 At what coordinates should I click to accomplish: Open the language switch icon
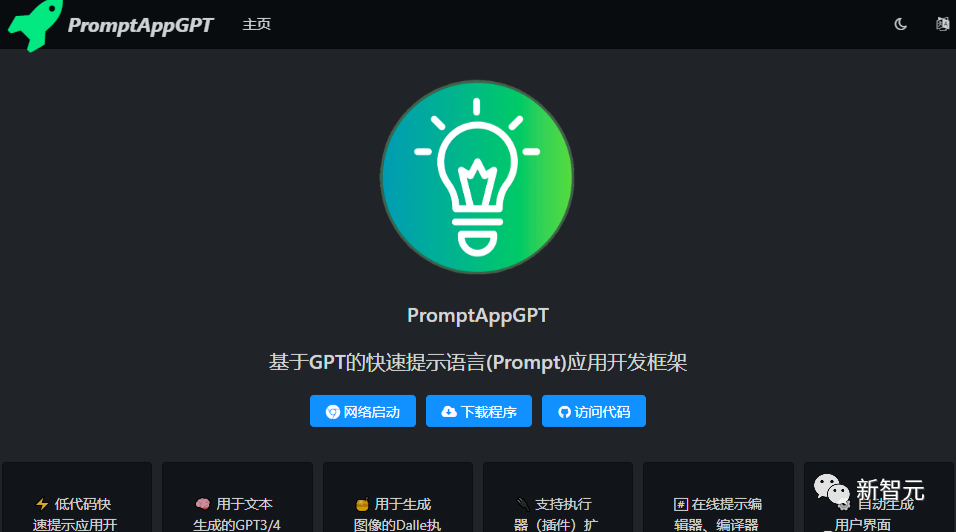click(941, 24)
